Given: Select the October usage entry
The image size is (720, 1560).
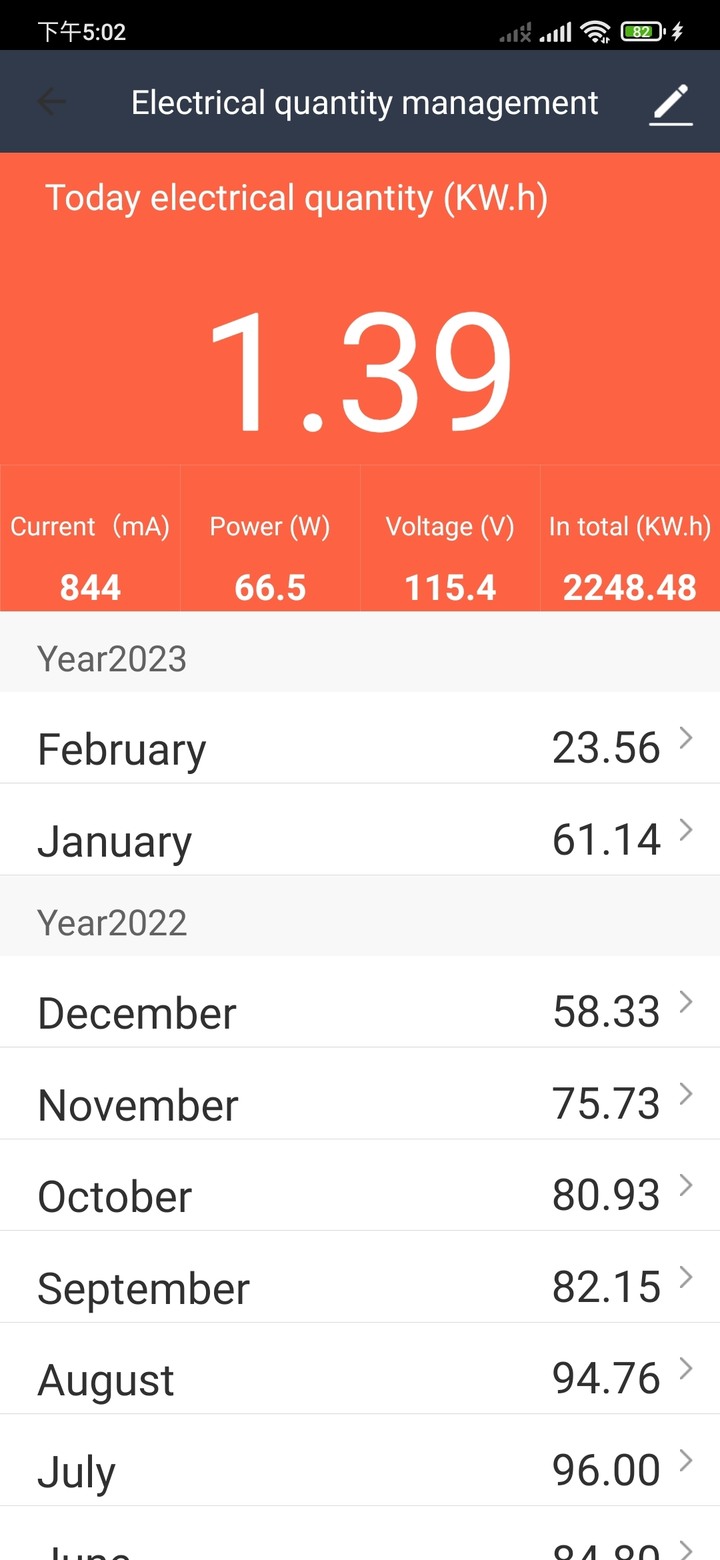Looking at the screenshot, I should [x=360, y=1186].
